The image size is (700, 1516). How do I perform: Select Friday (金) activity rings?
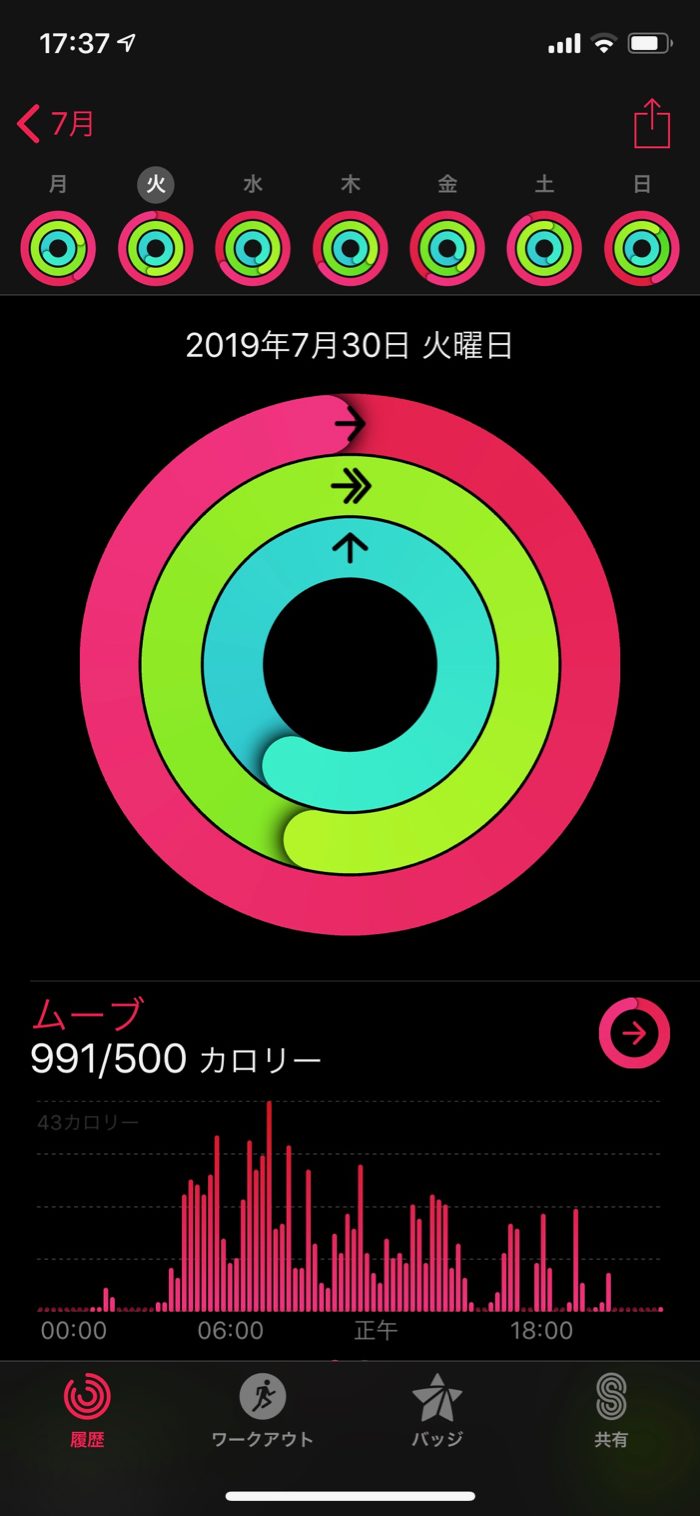pos(447,248)
